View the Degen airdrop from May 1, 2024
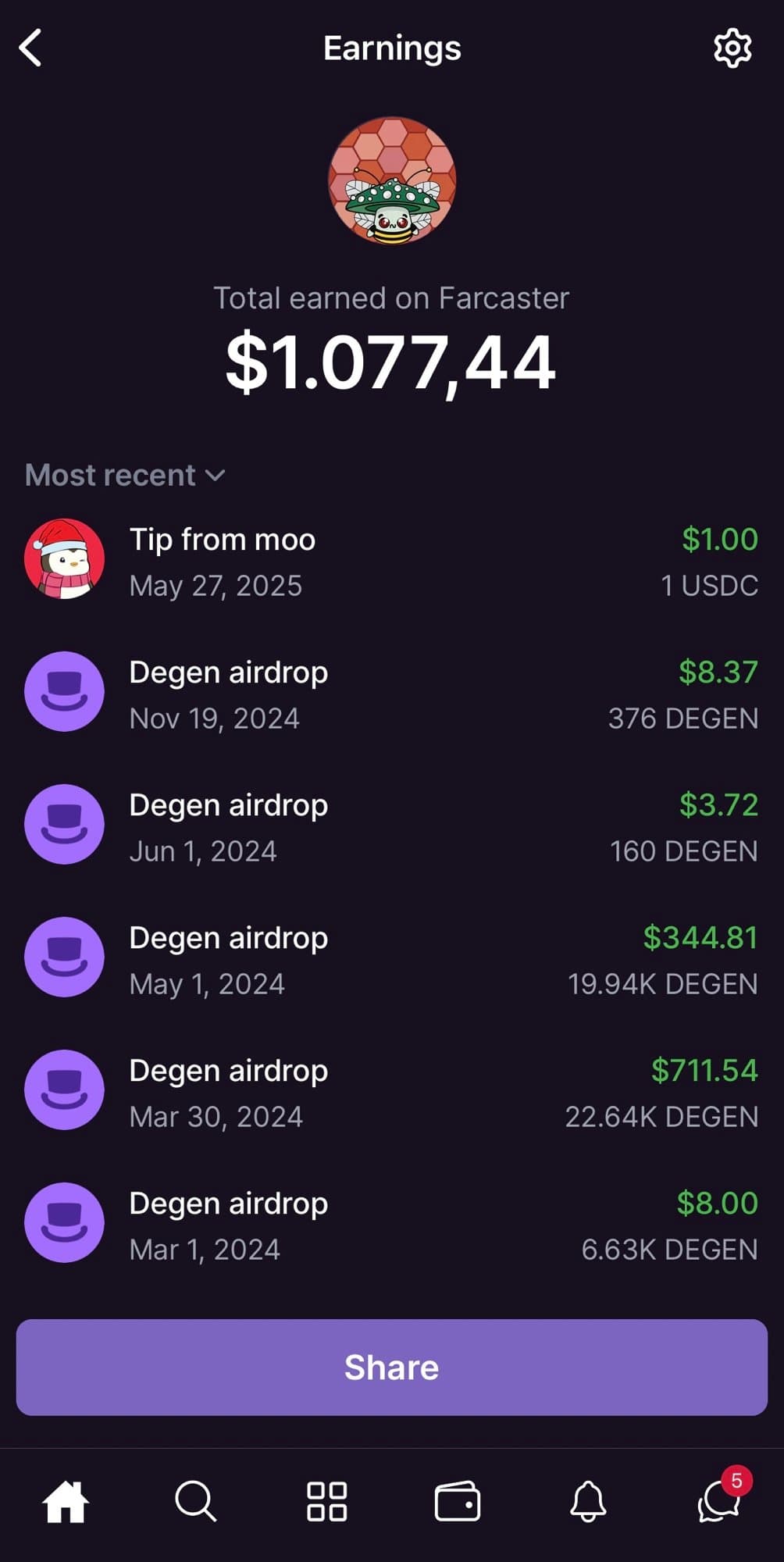The height and width of the screenshot is (1562, 784). tap(390, 959)
